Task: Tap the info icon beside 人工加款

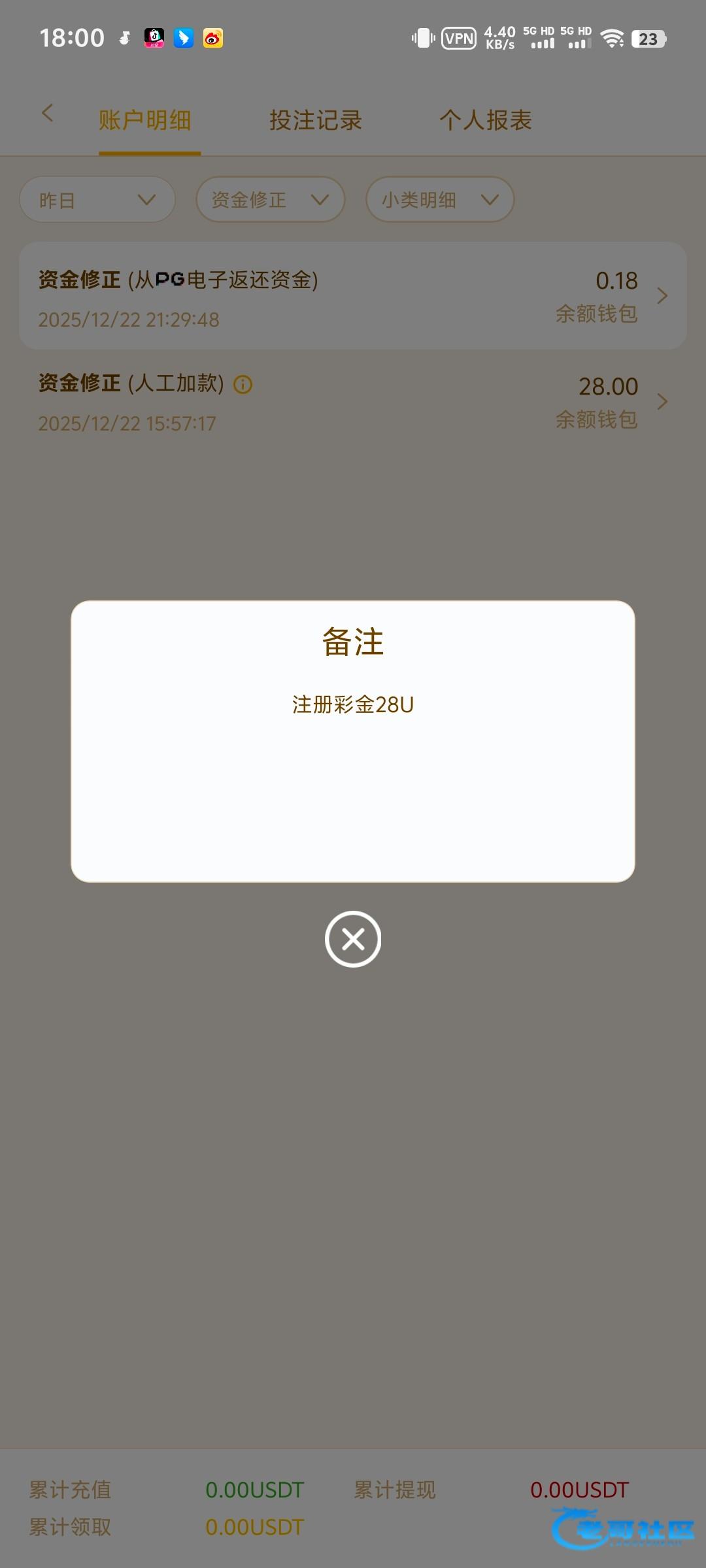Action: click(243, 384)
